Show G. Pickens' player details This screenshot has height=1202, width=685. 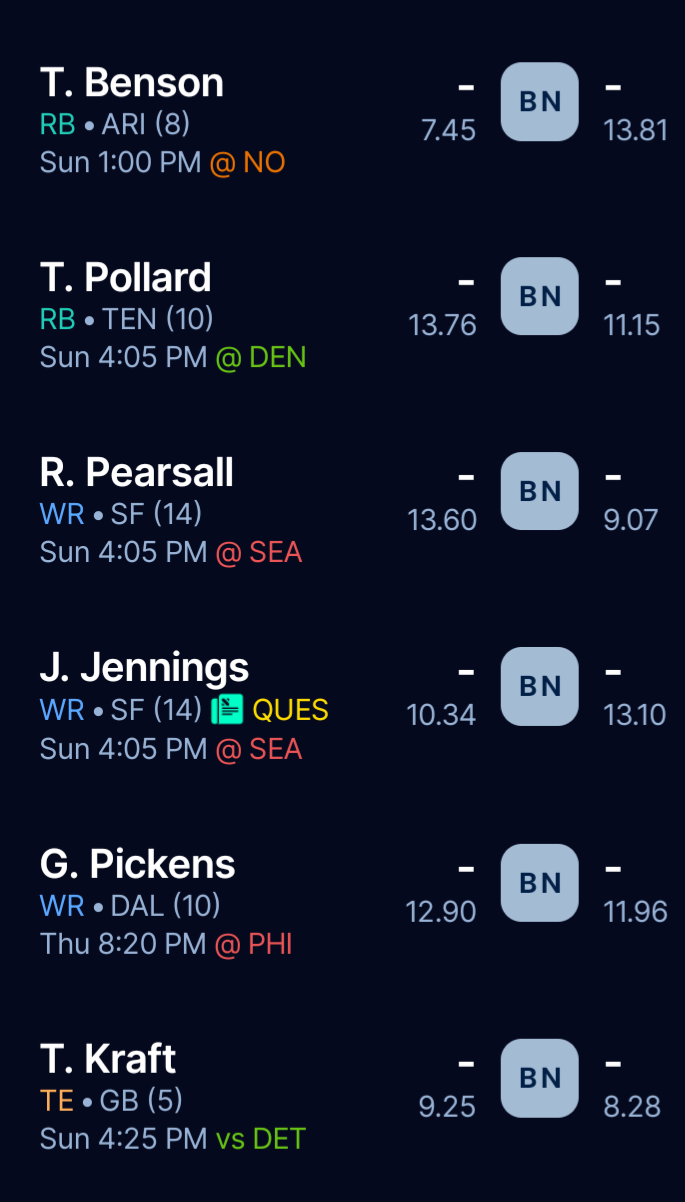(x=138, y=864)
